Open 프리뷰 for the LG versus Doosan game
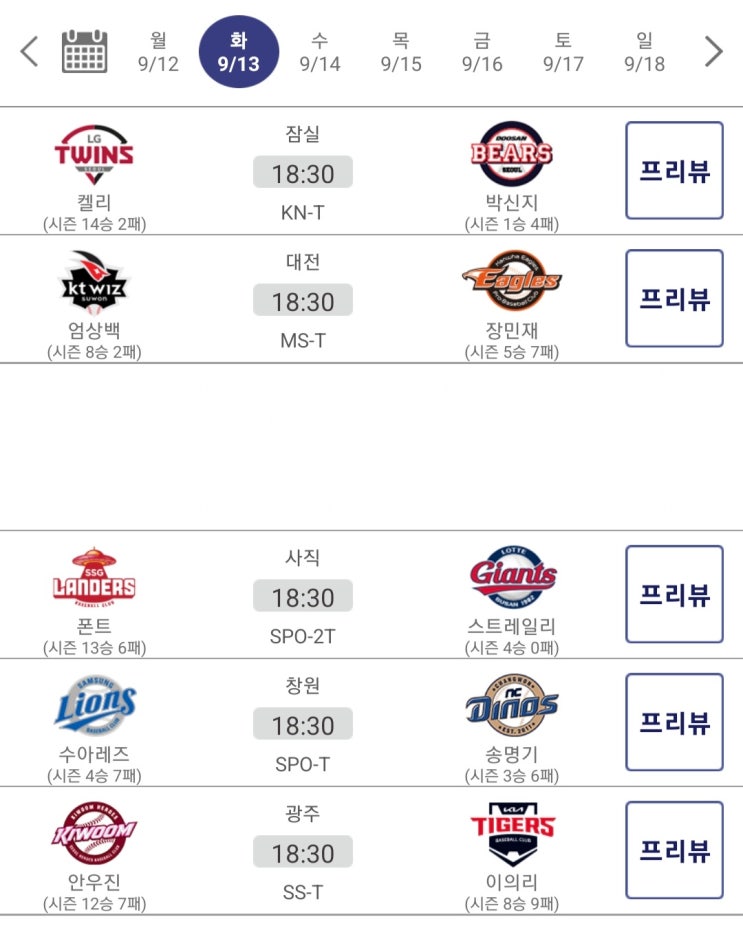 [674, 172]
